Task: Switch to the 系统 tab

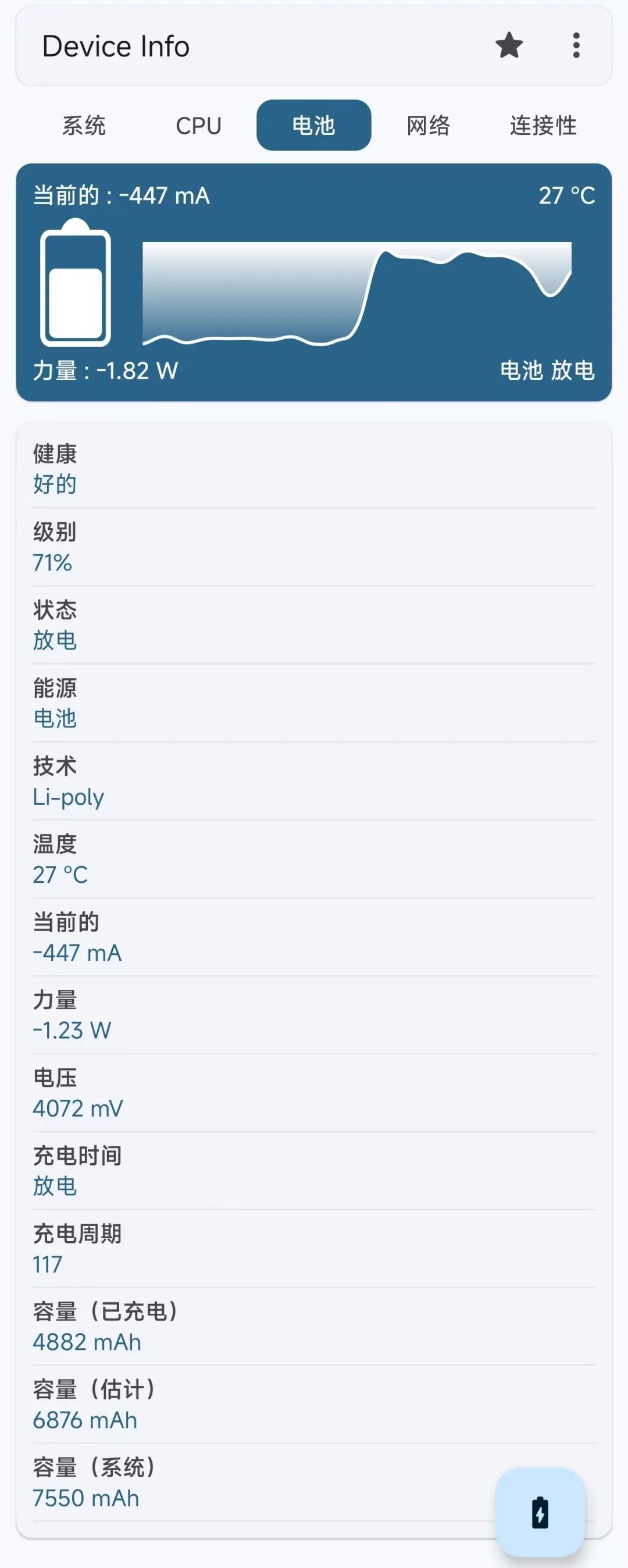Action: [x=84, y=126]
